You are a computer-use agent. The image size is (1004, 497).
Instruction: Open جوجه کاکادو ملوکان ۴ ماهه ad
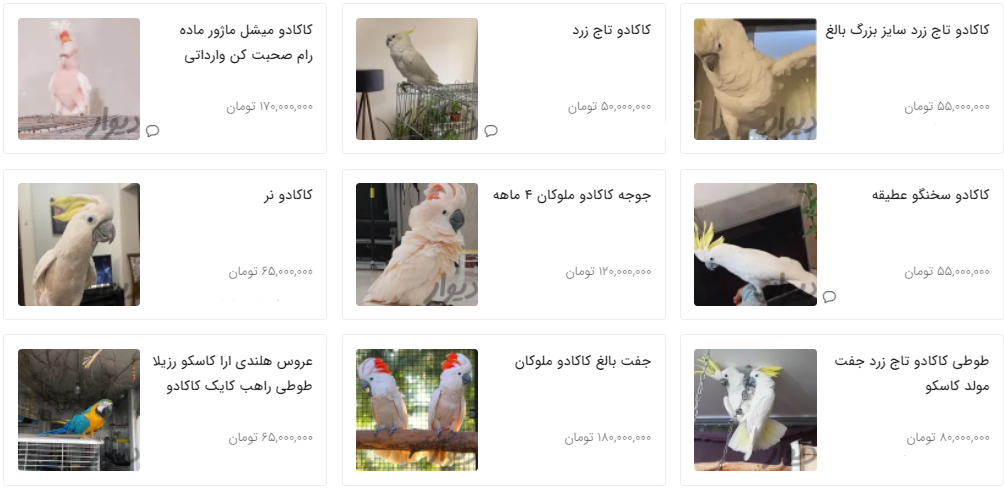tap(571, 195)
